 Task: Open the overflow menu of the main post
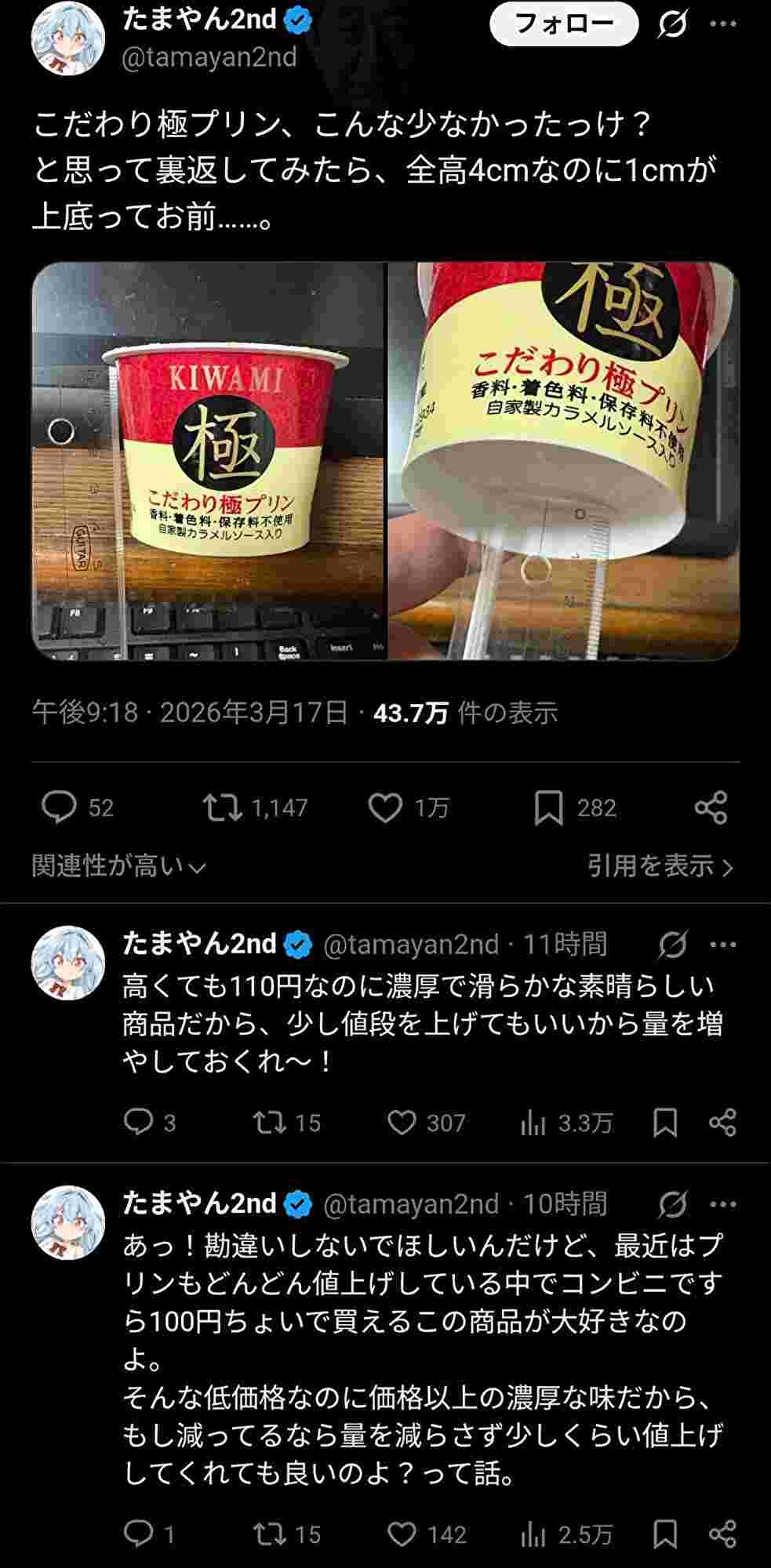point(722,24)
